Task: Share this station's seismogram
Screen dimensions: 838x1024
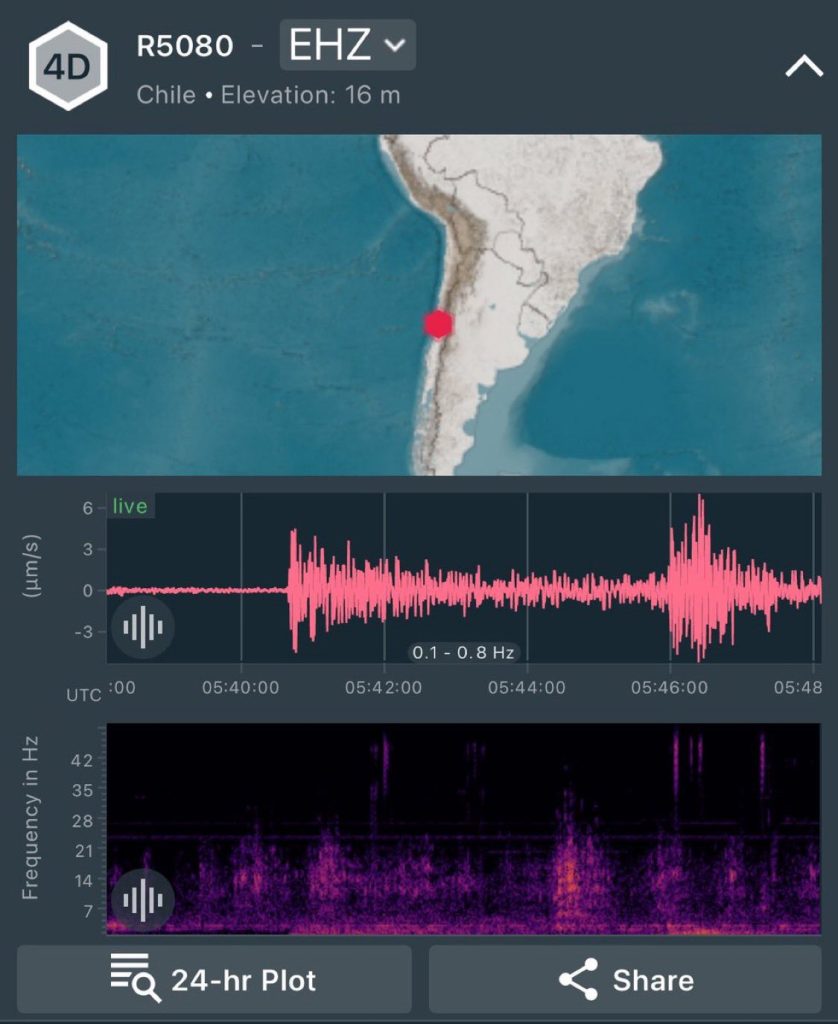Action: 625,979
